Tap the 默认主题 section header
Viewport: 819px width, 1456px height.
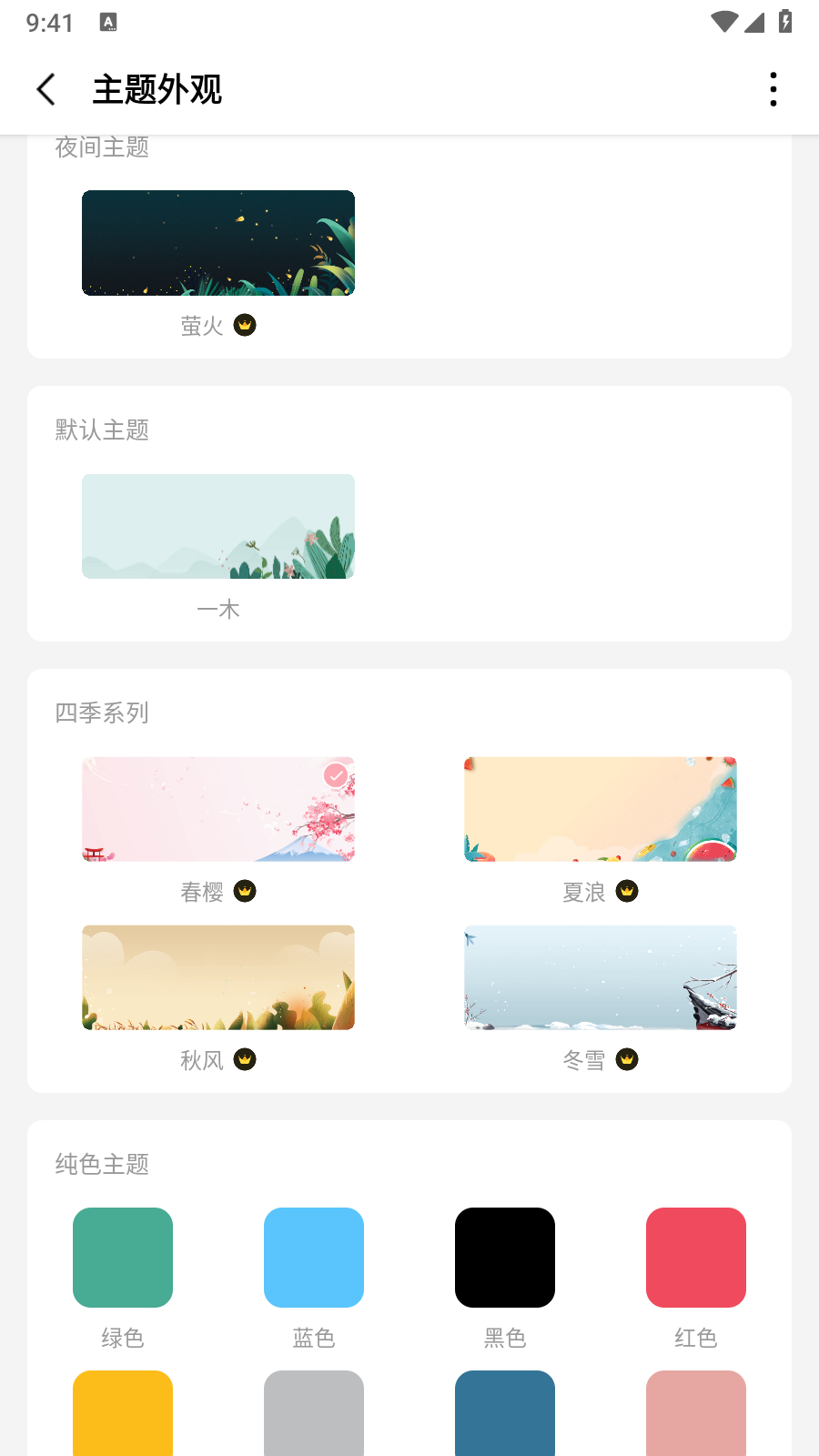point(103,429)
